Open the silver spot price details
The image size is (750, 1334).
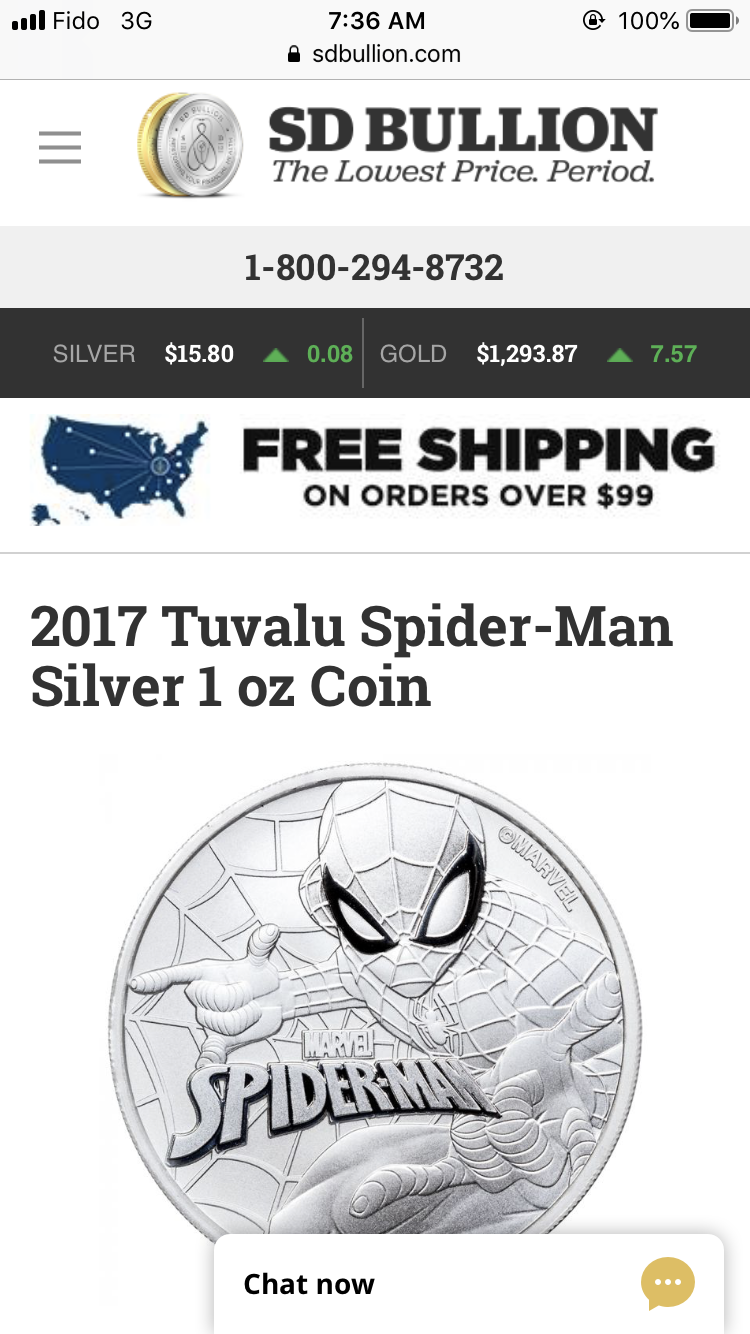(202, 354)
